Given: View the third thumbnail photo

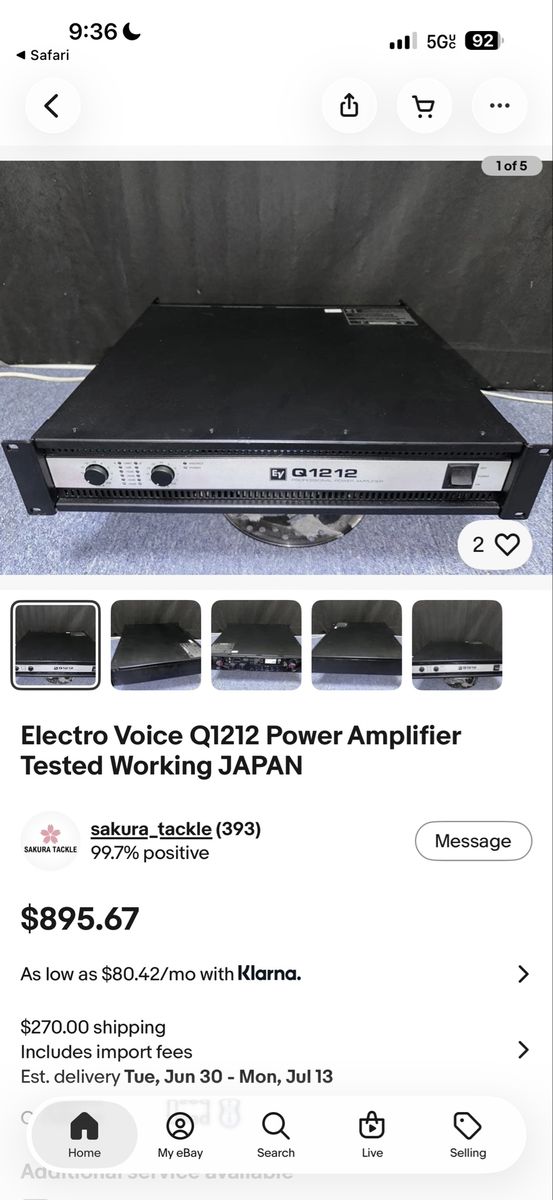Looking at the screenshot, I should point(256,645).
